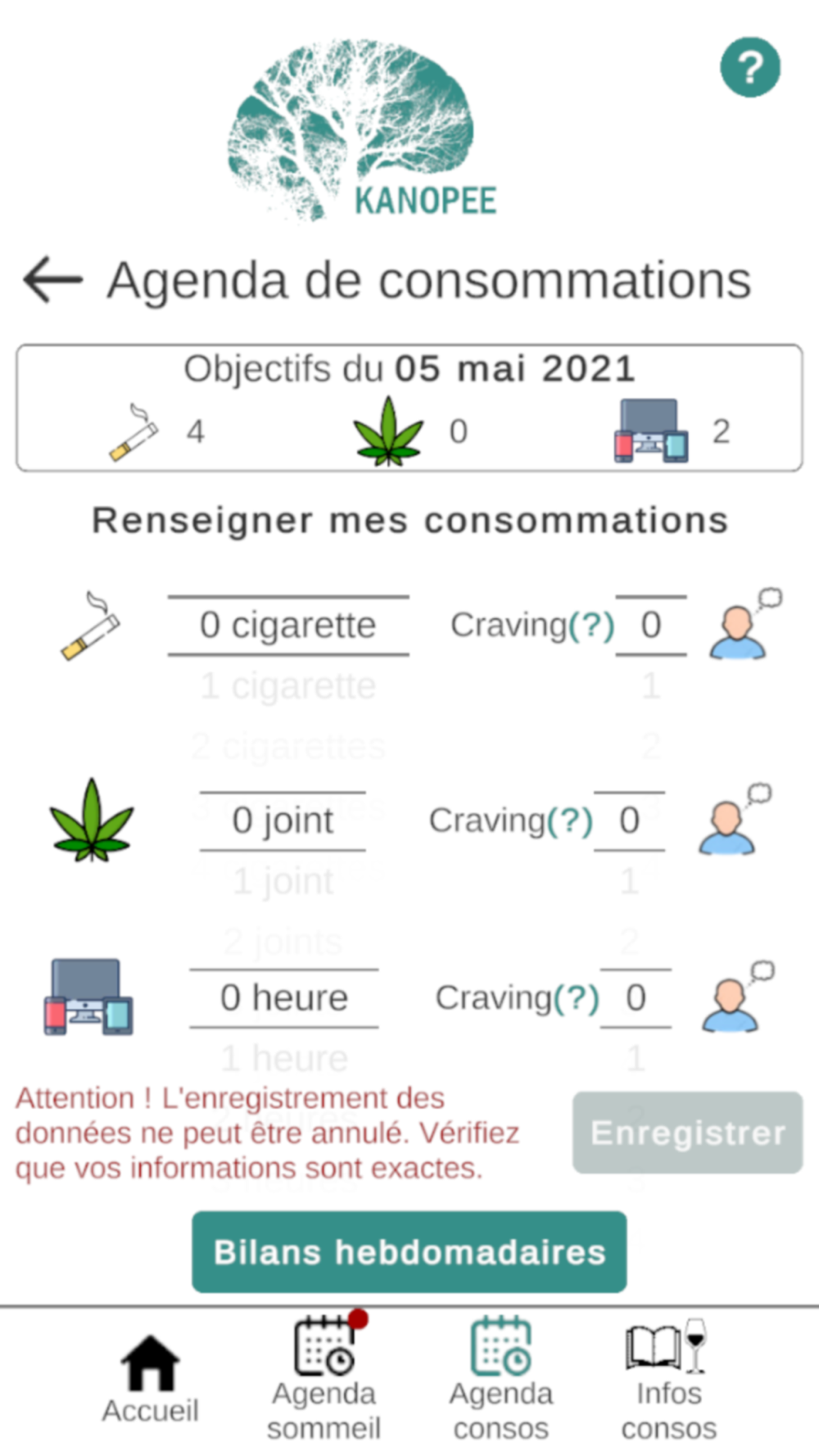Select the cigarette count picker

point(288,626)
